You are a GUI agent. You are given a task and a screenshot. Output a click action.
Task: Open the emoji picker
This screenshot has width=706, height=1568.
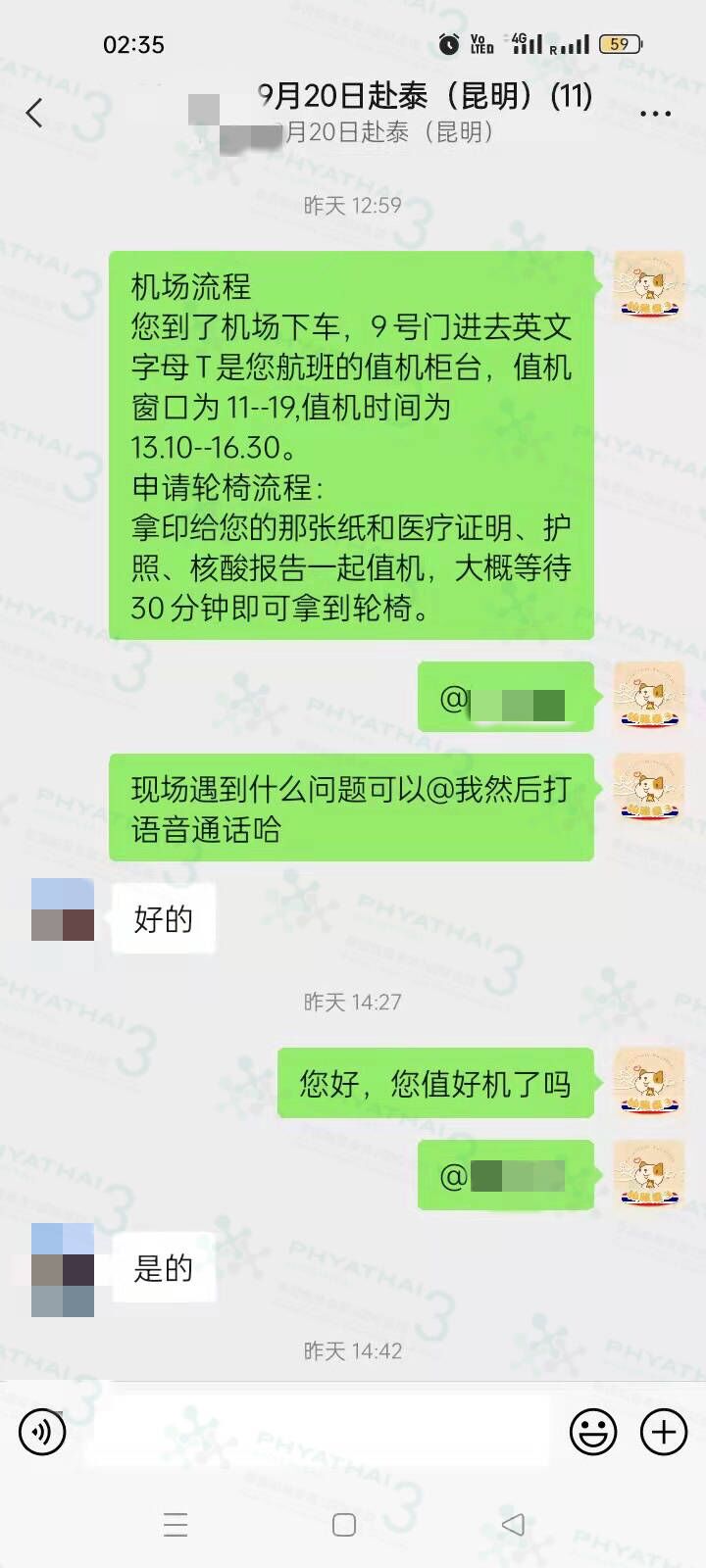click(593, 1433)
